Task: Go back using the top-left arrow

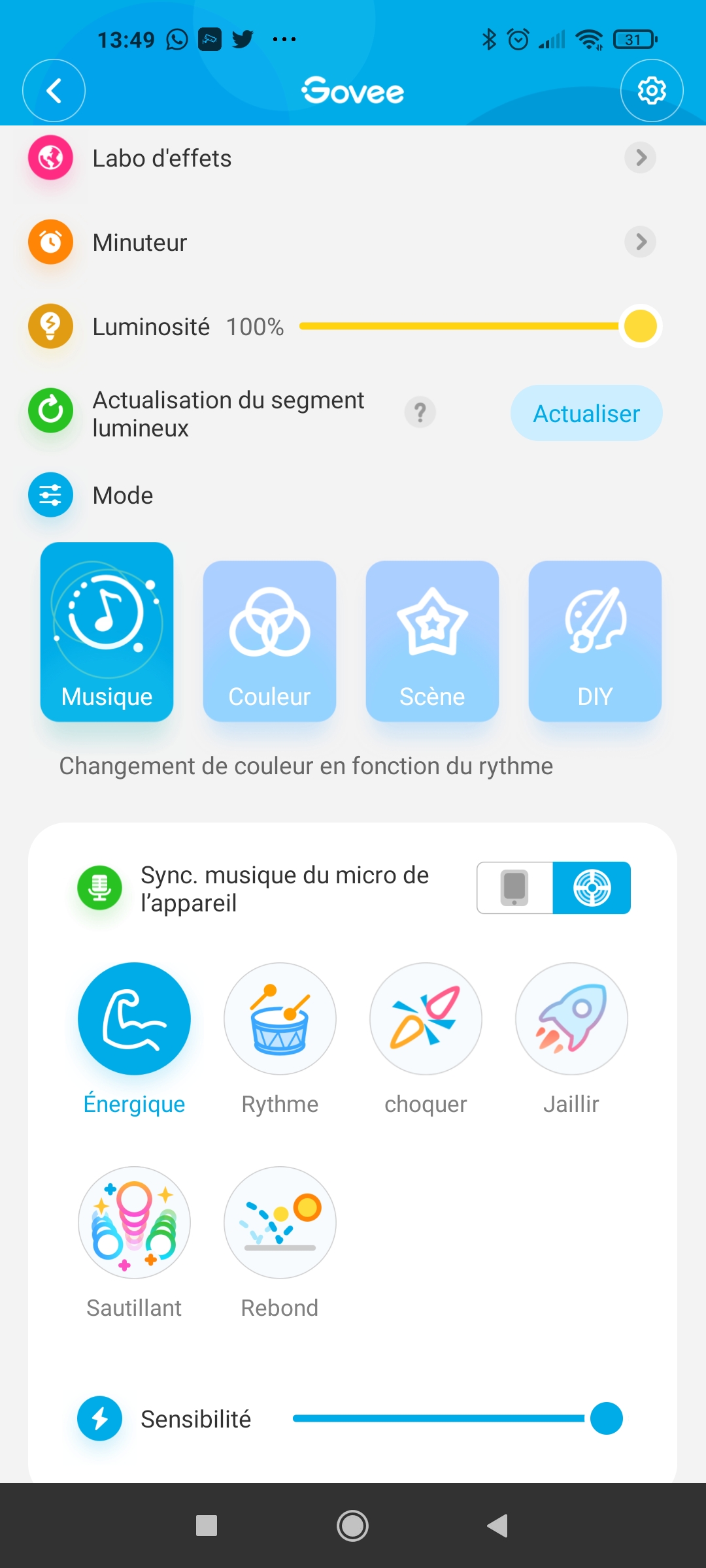Action: tap(54, 91)
